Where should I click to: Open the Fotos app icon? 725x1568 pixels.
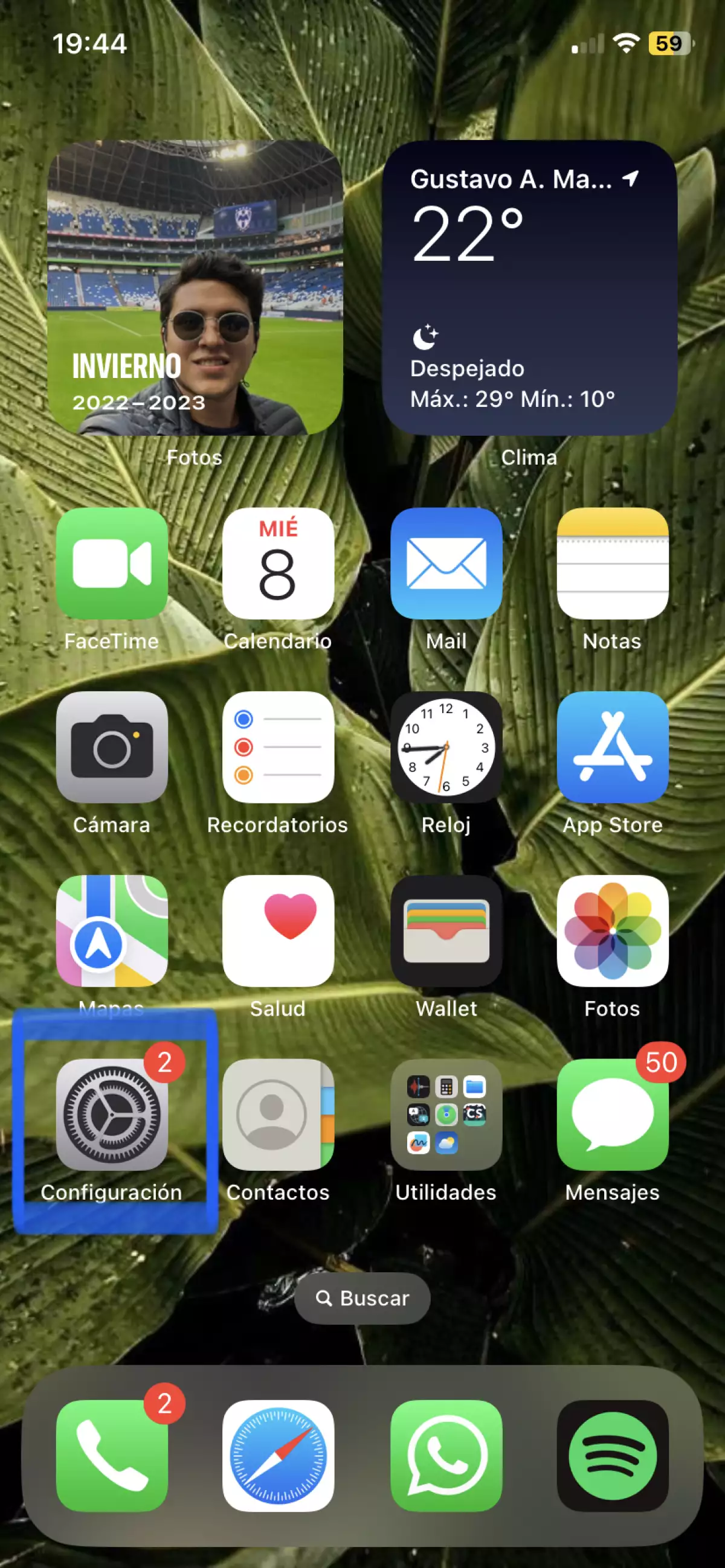612,930
